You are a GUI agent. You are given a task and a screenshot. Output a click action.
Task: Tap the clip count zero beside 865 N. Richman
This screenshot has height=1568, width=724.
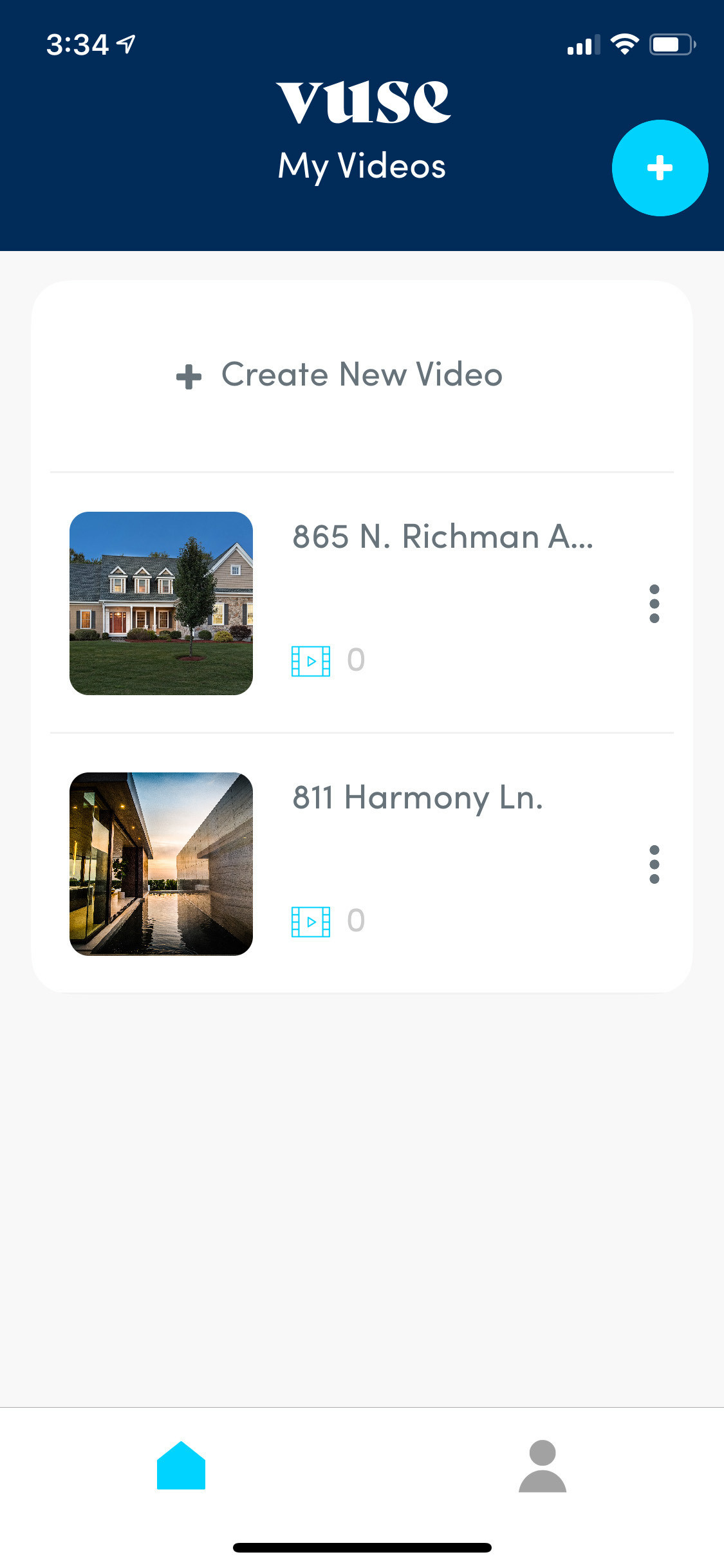pos(356,658)
